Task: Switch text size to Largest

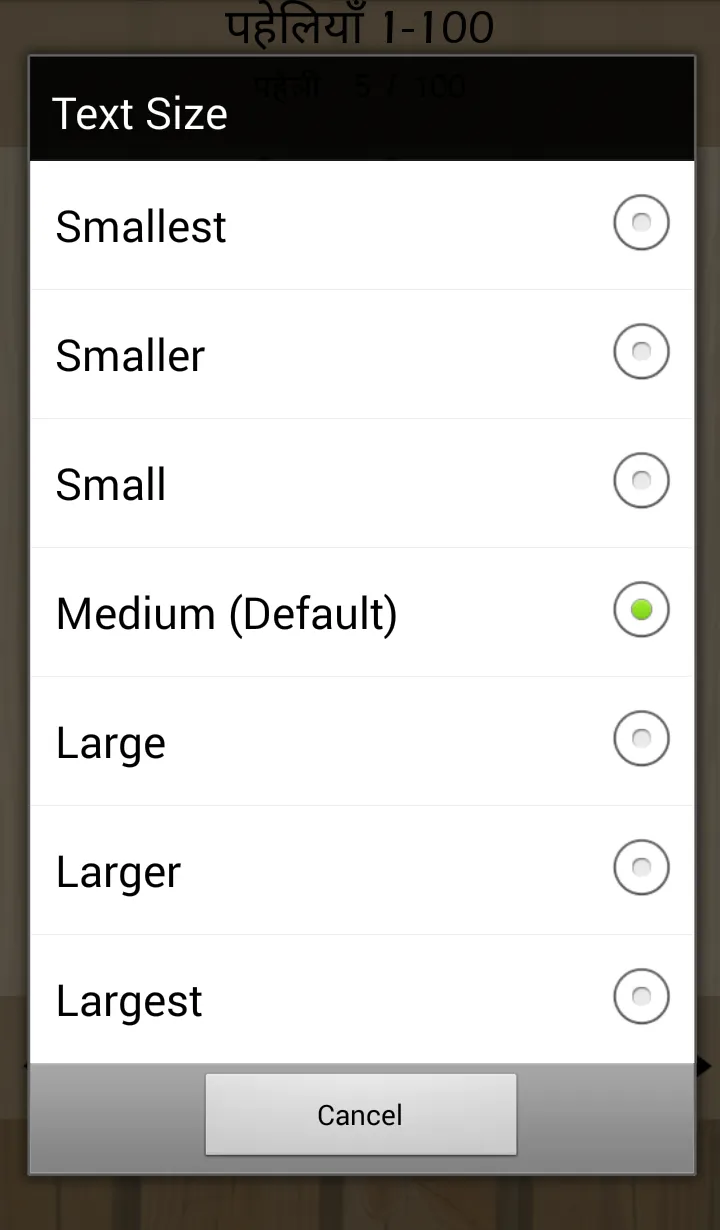Action: pos(360,999)
